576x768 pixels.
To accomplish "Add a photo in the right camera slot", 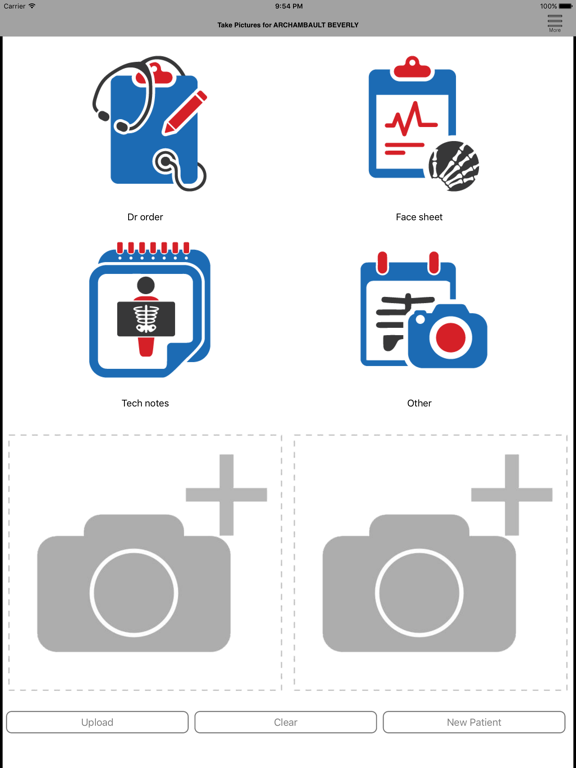I will pos(431,562).
